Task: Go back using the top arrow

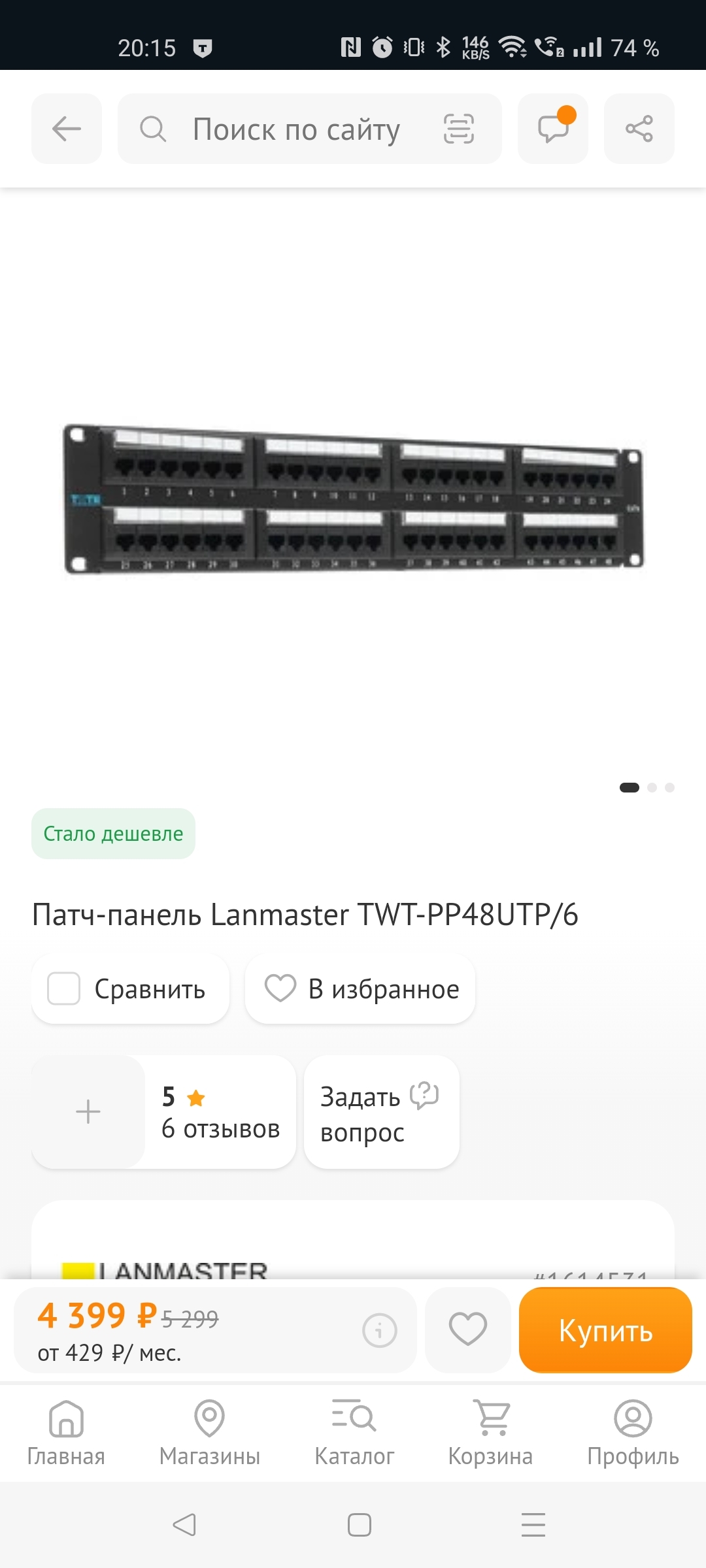Action: point(67,129)
